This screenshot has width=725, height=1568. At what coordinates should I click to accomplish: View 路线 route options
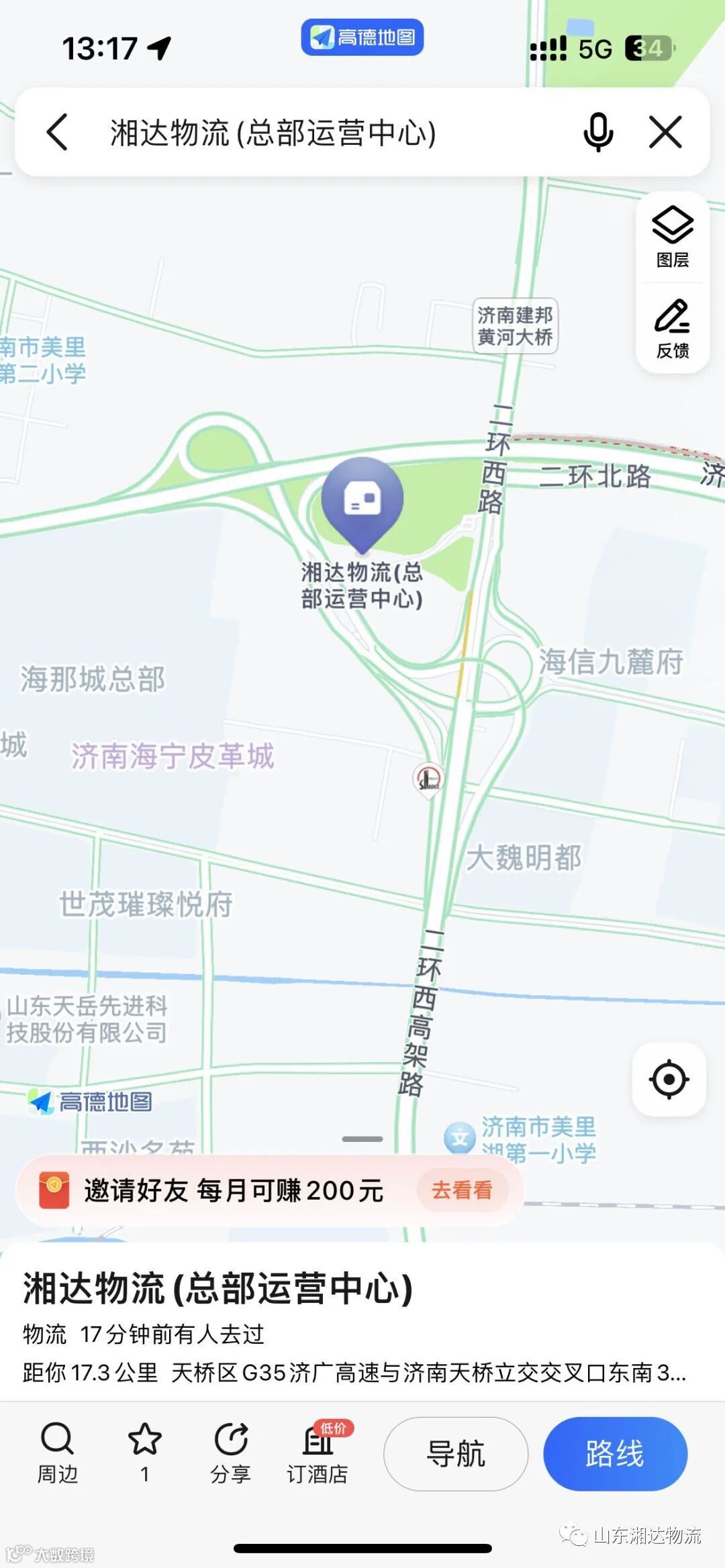615,1454
